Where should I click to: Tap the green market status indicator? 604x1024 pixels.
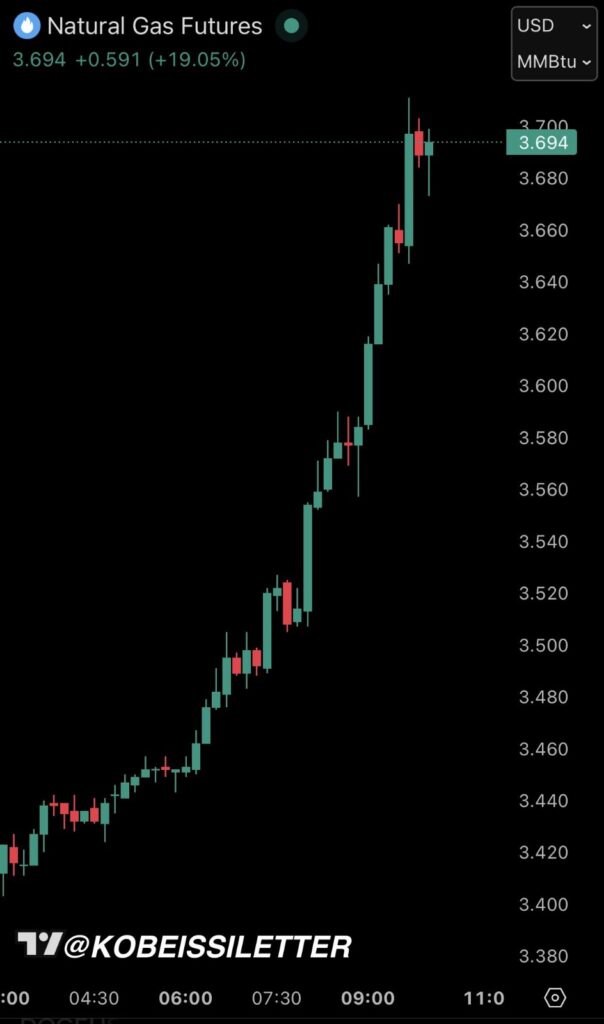291,26
